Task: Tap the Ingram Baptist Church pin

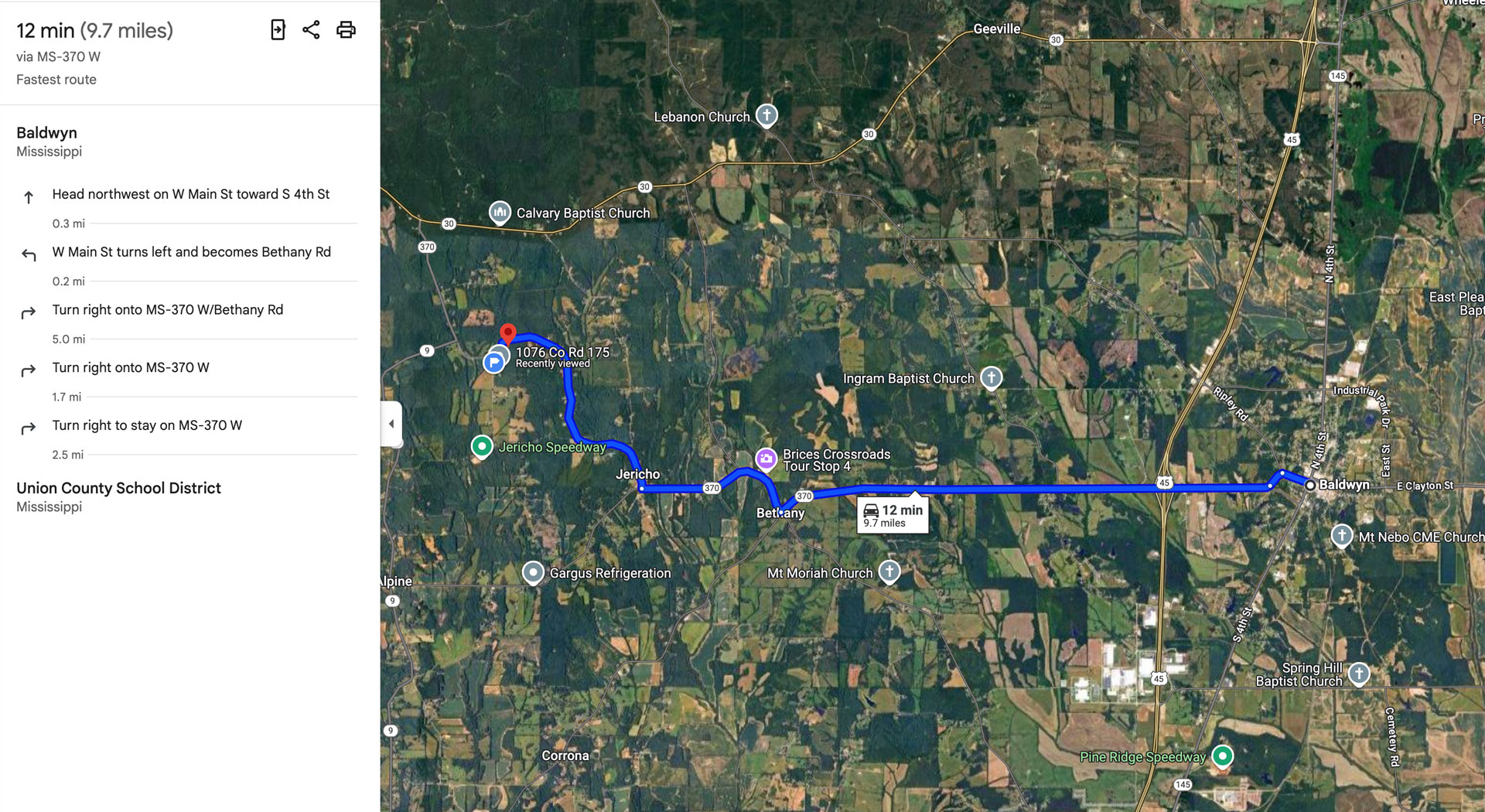Action: pyautogui.click(x=991, y=377)
